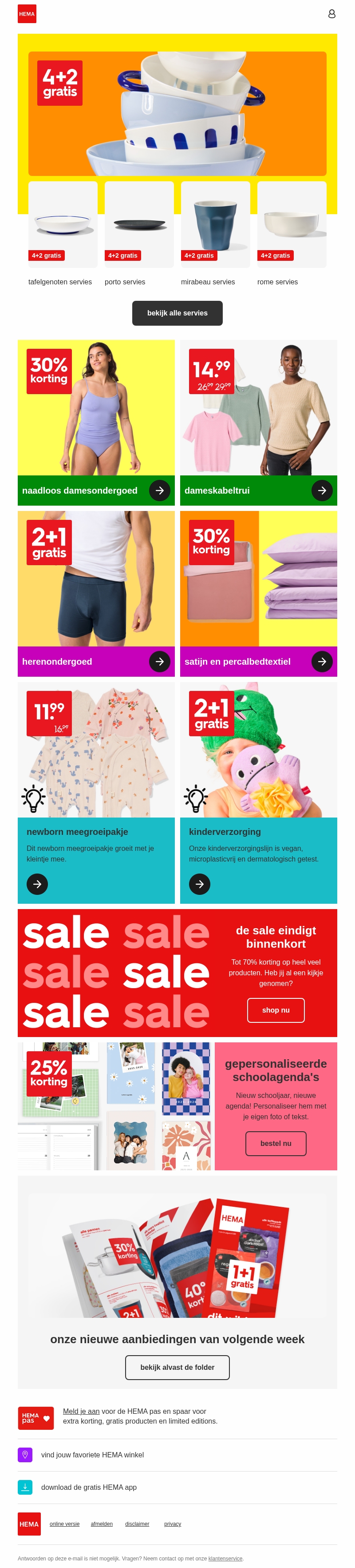Open the 'privacy' footer link

pos(173,1524)
